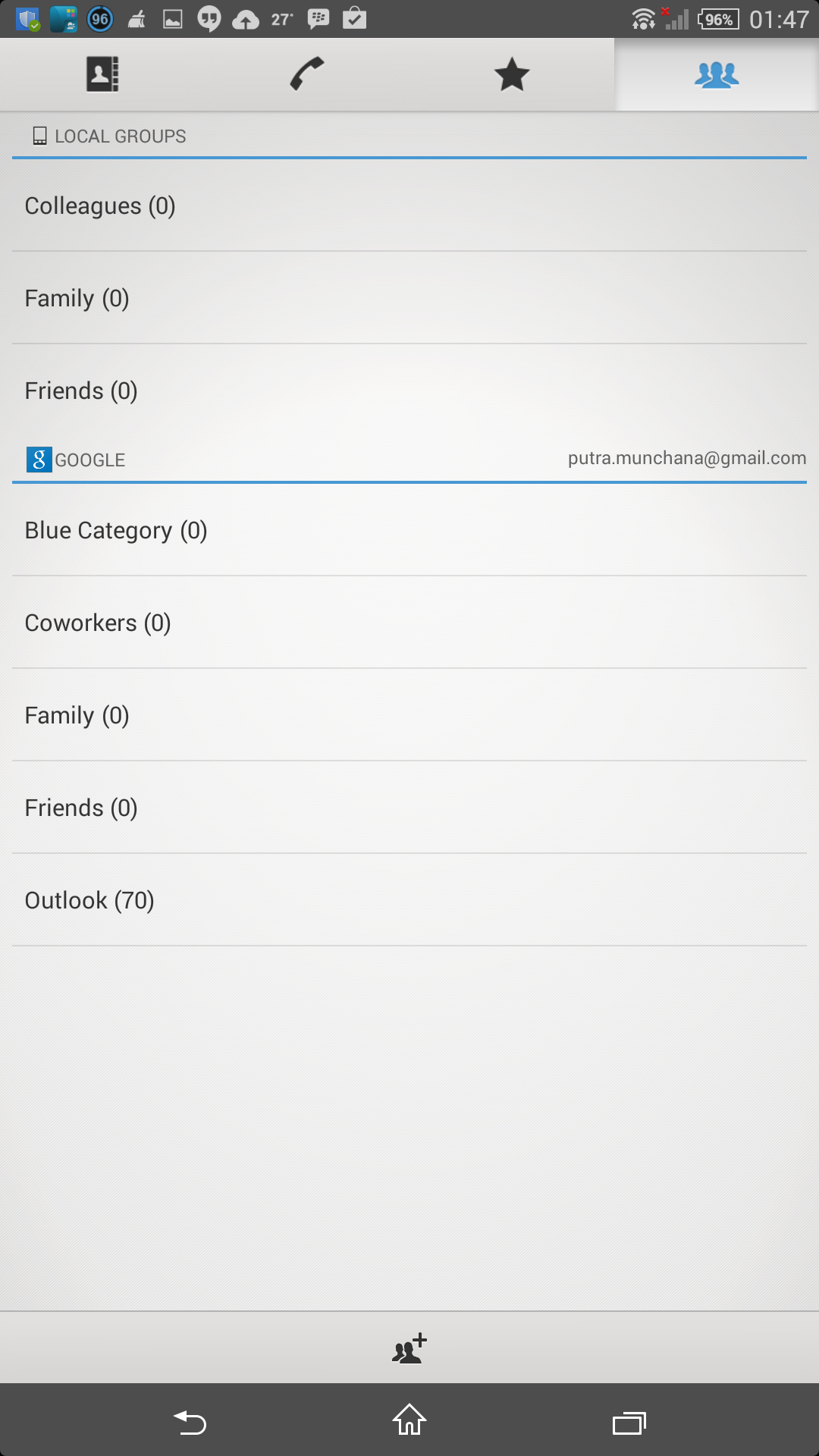Viewport: 819px width, 1456px height.
Task: Go back using the system back button
Action: [x=190, y=1422]
